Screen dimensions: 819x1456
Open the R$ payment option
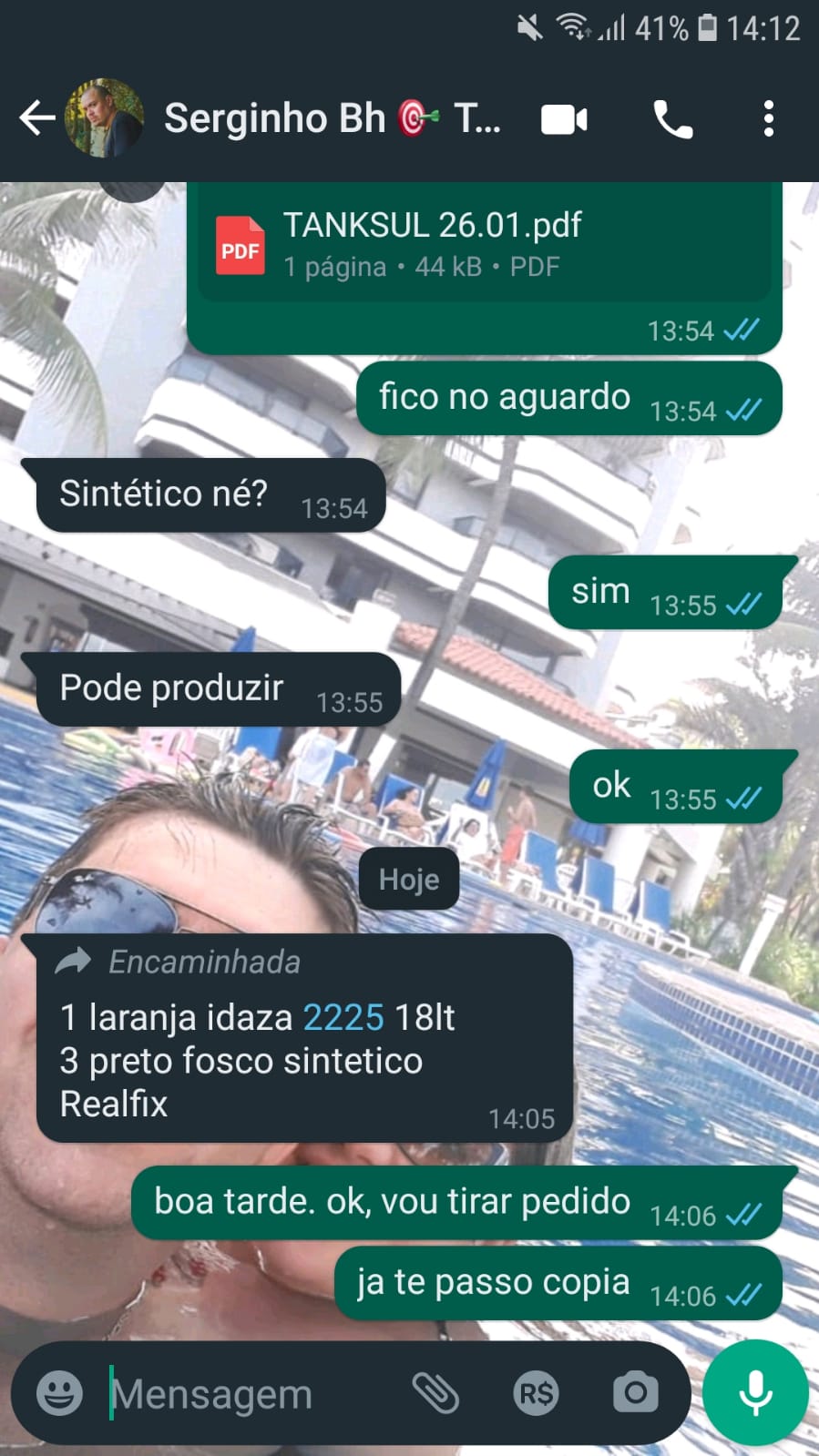[x=536, y=1393]
